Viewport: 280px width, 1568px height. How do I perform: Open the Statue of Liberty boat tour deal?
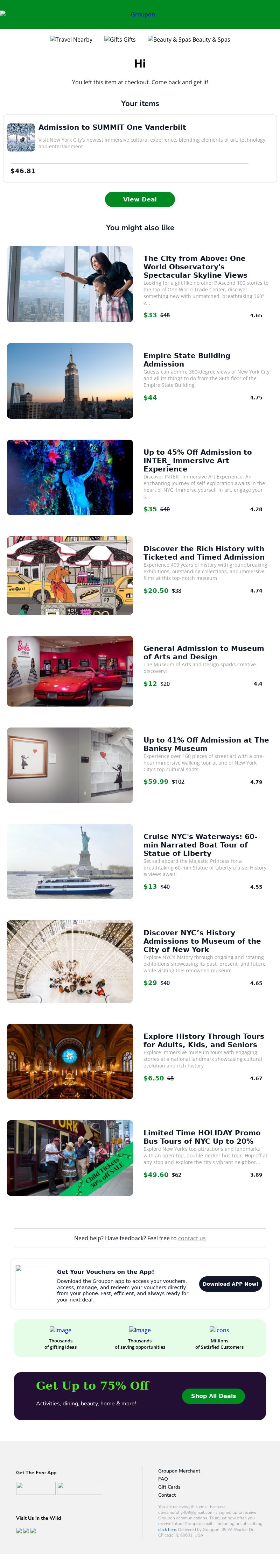coord(199,845)
